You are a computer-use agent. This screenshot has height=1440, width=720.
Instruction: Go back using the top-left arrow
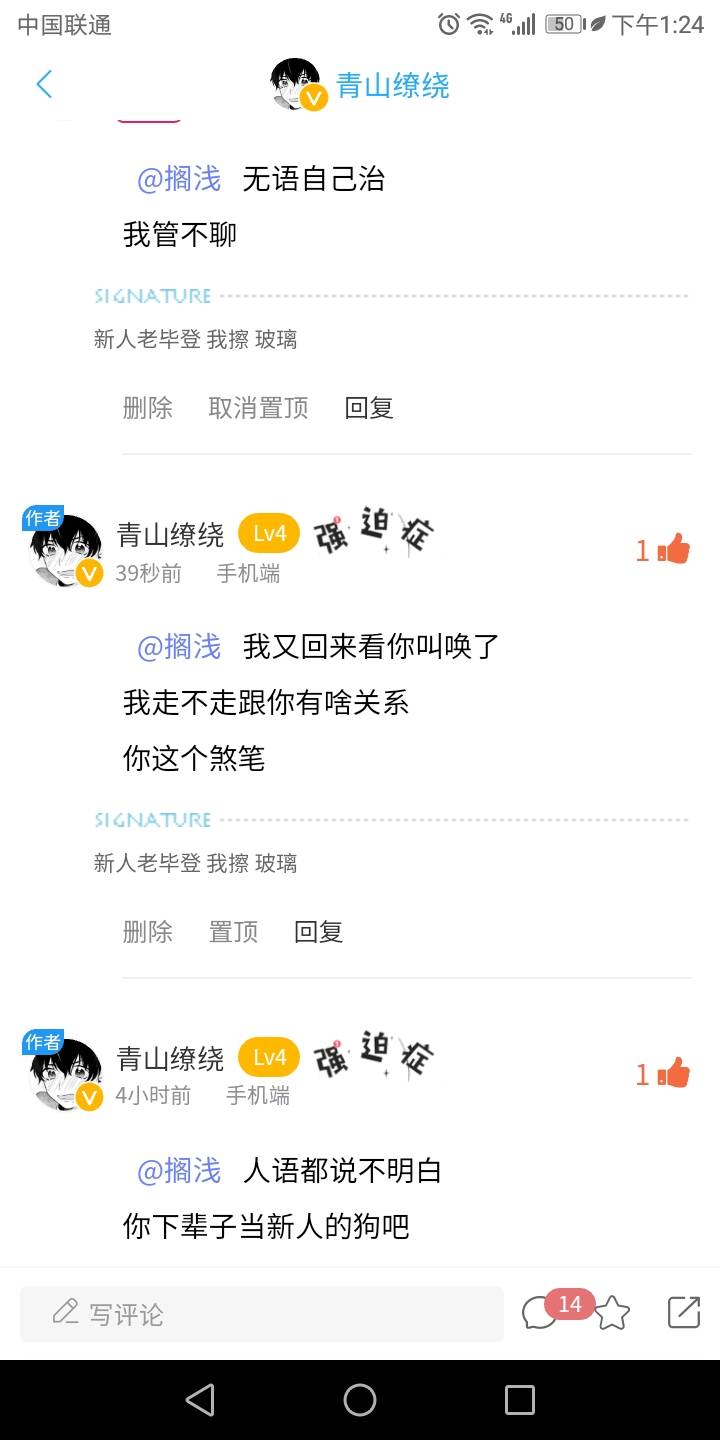coord(44,85)
